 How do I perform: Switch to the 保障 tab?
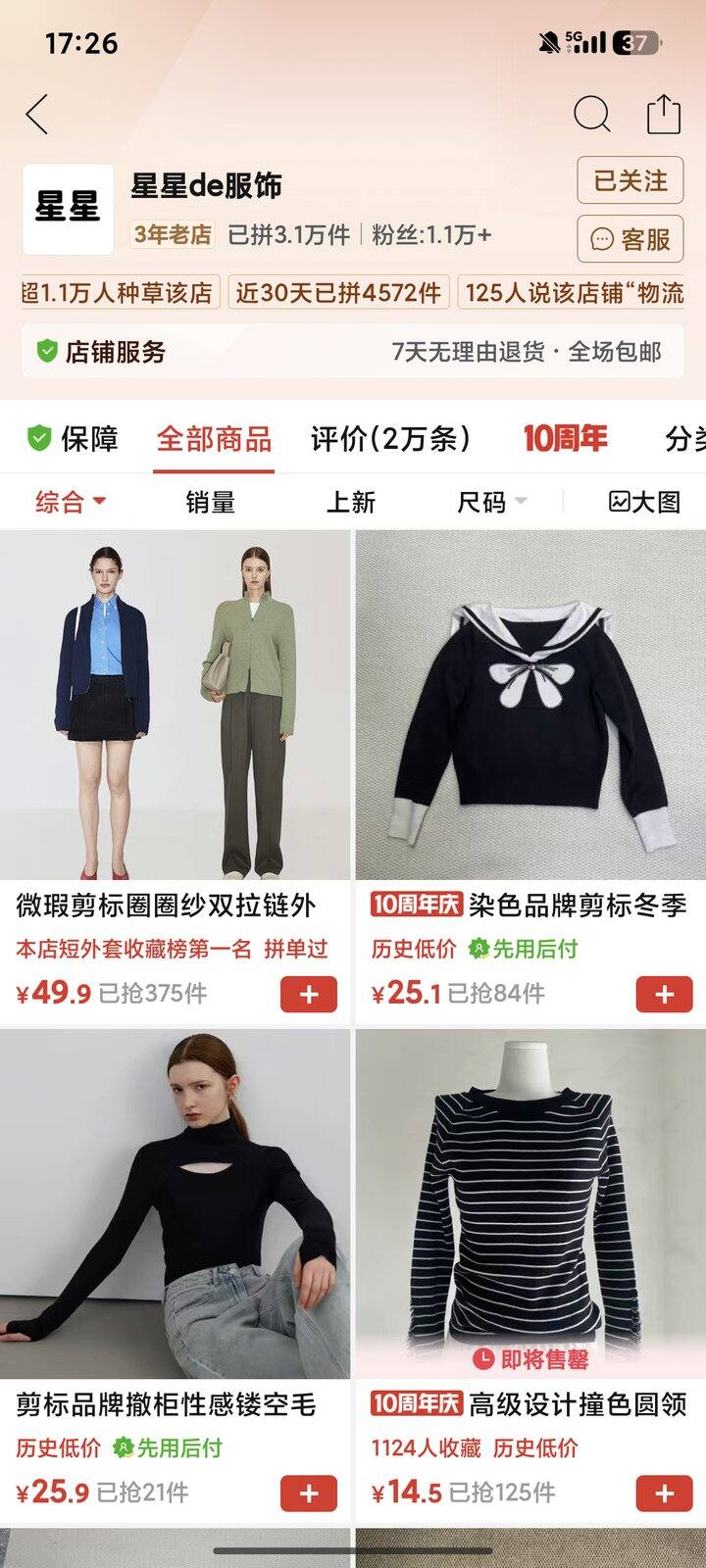click(x=73, y=439)
